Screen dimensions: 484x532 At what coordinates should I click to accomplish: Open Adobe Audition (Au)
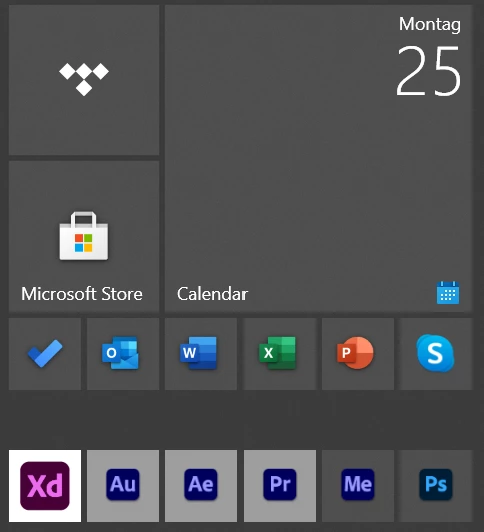coord(123,486)
